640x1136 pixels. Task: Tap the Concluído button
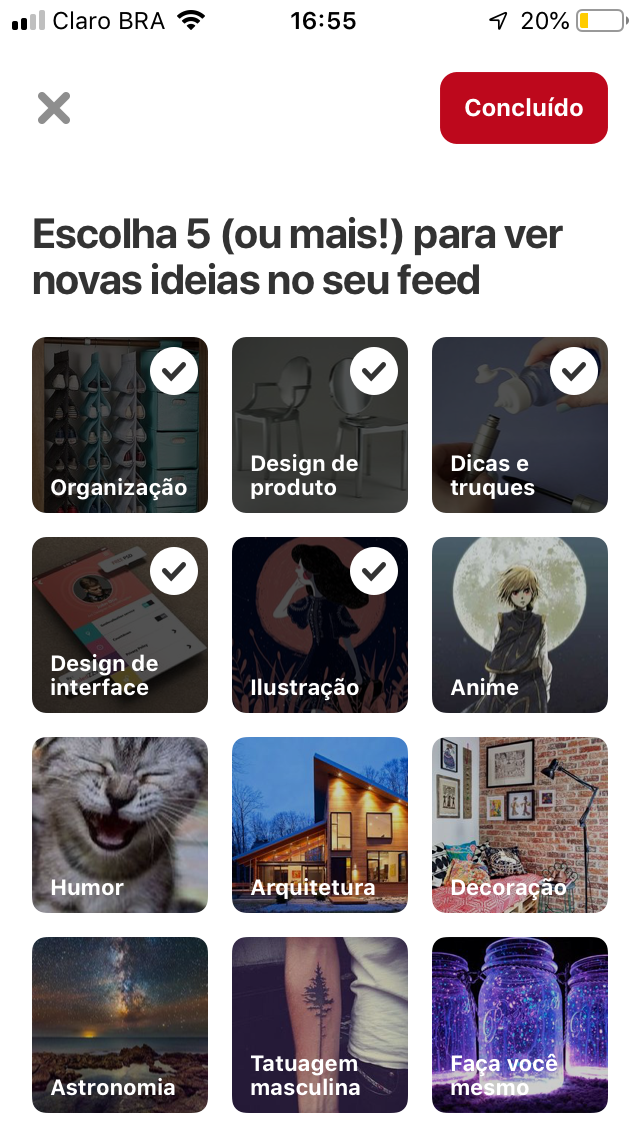(523, 108)
